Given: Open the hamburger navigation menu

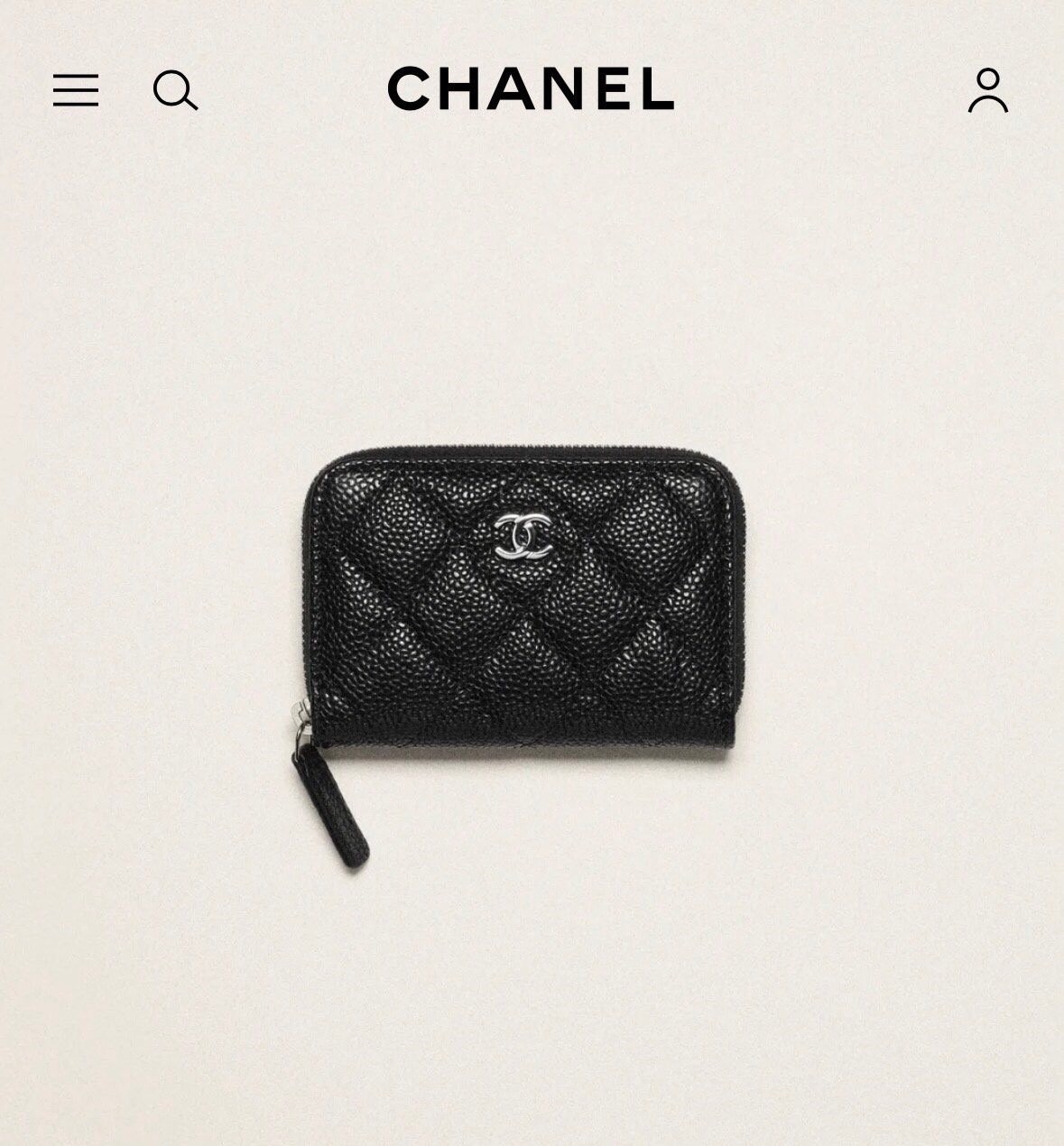Looking at the screenshot, I should [76, 90].
